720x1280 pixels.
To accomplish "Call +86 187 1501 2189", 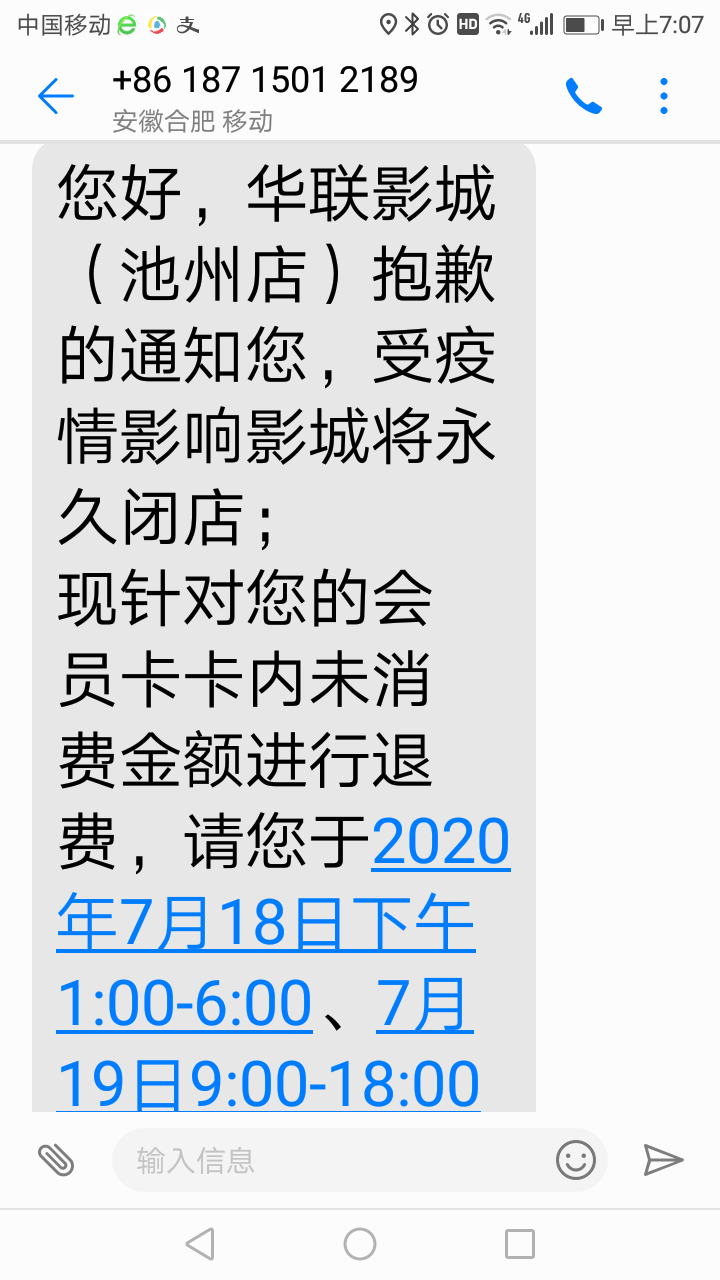I will pyautogui.click(x=583, y=97).
